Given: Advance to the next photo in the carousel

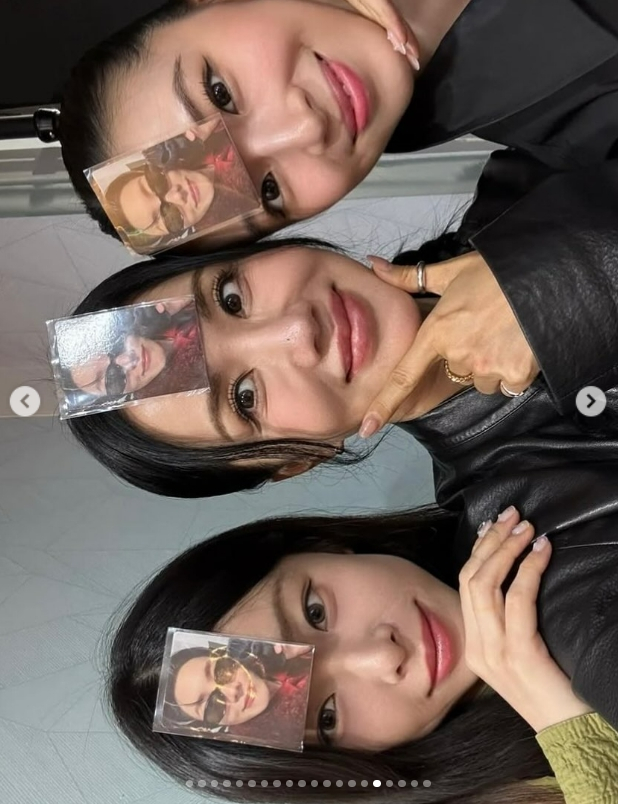Looking at the screenshot, I should point(591,401).
